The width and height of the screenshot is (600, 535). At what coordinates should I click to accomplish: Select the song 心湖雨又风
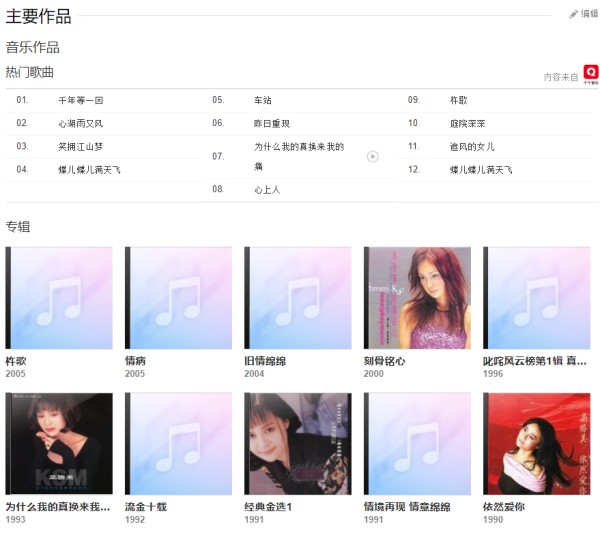[80, 124]
